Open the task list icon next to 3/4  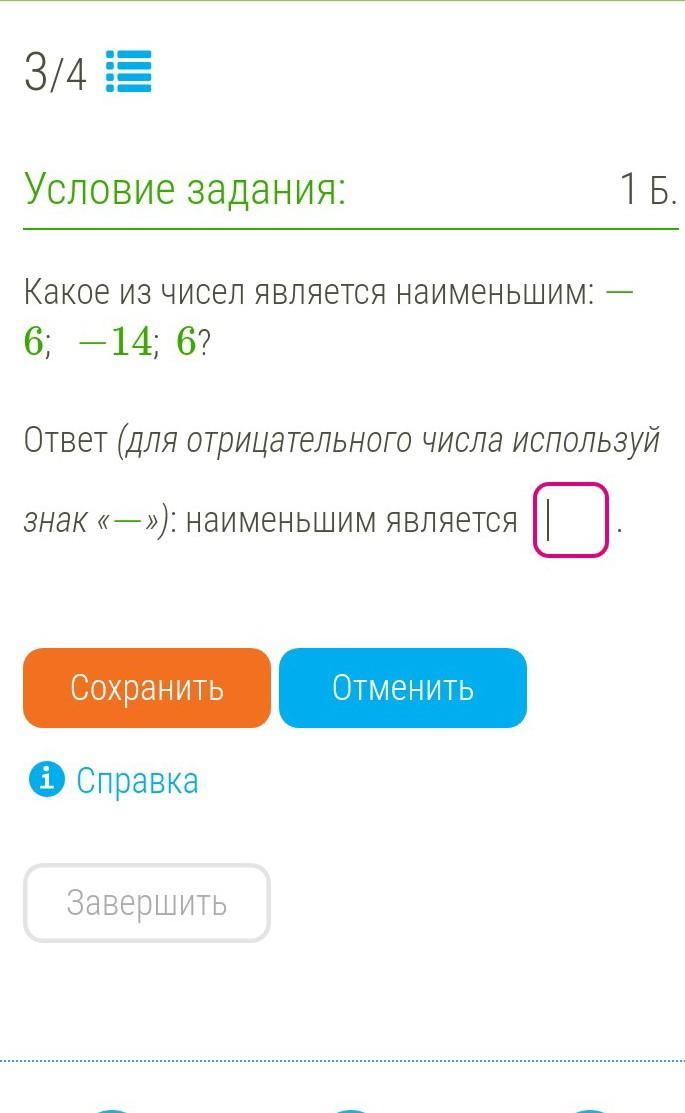(x=128, y=72)
